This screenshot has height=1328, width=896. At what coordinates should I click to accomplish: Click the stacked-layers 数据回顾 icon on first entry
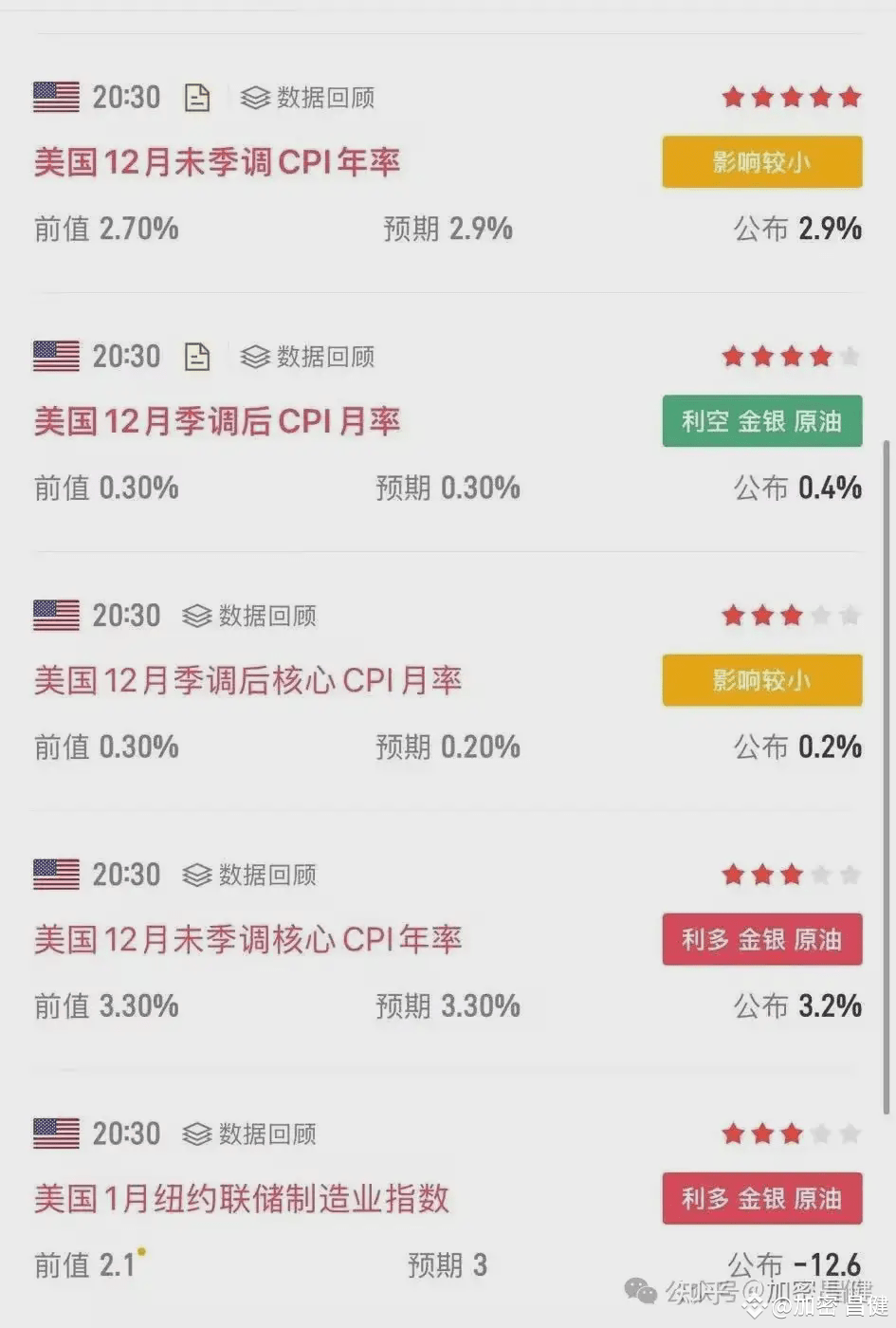coord(252,97)
